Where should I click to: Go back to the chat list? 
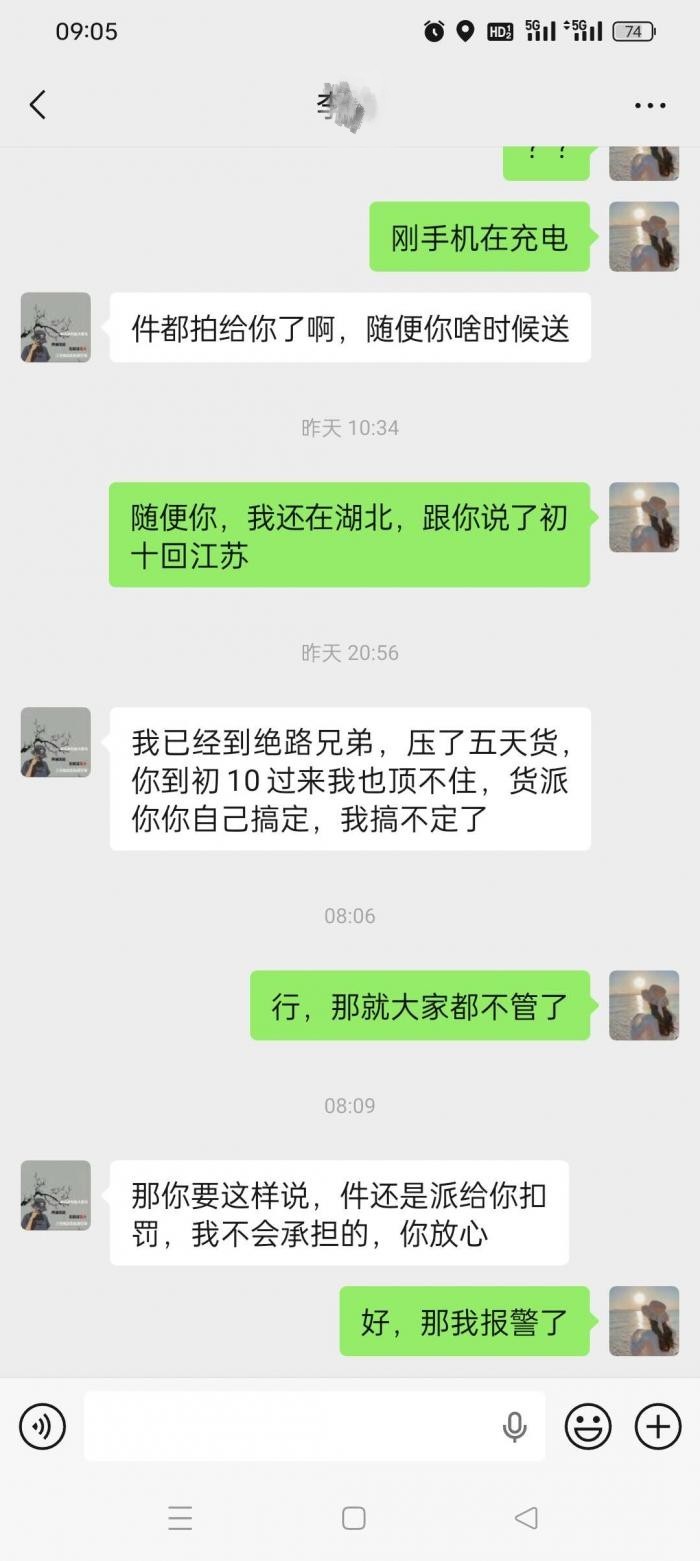pyautogui.click(x=38, y=104)
